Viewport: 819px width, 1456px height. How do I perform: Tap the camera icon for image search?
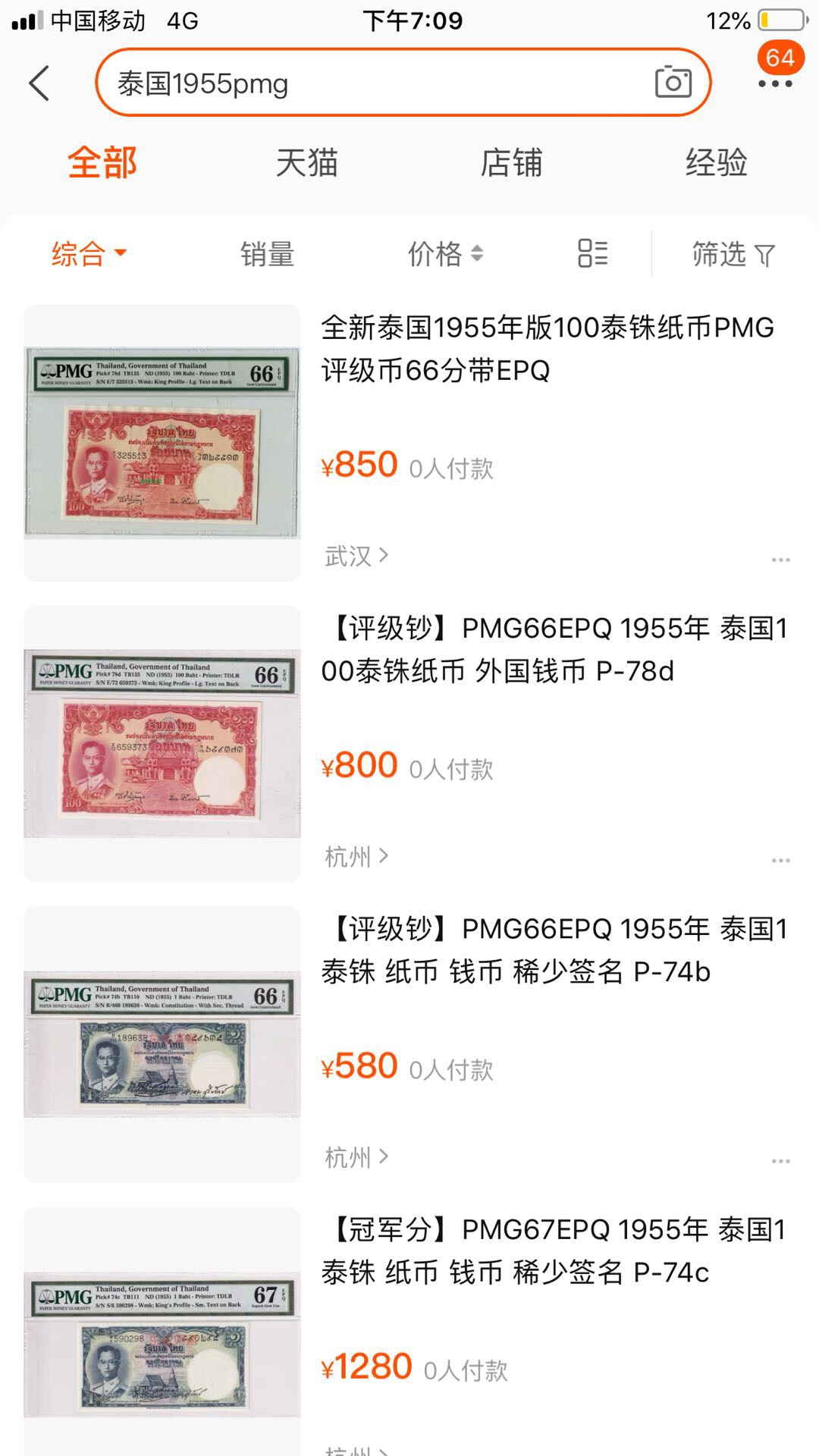673,83
